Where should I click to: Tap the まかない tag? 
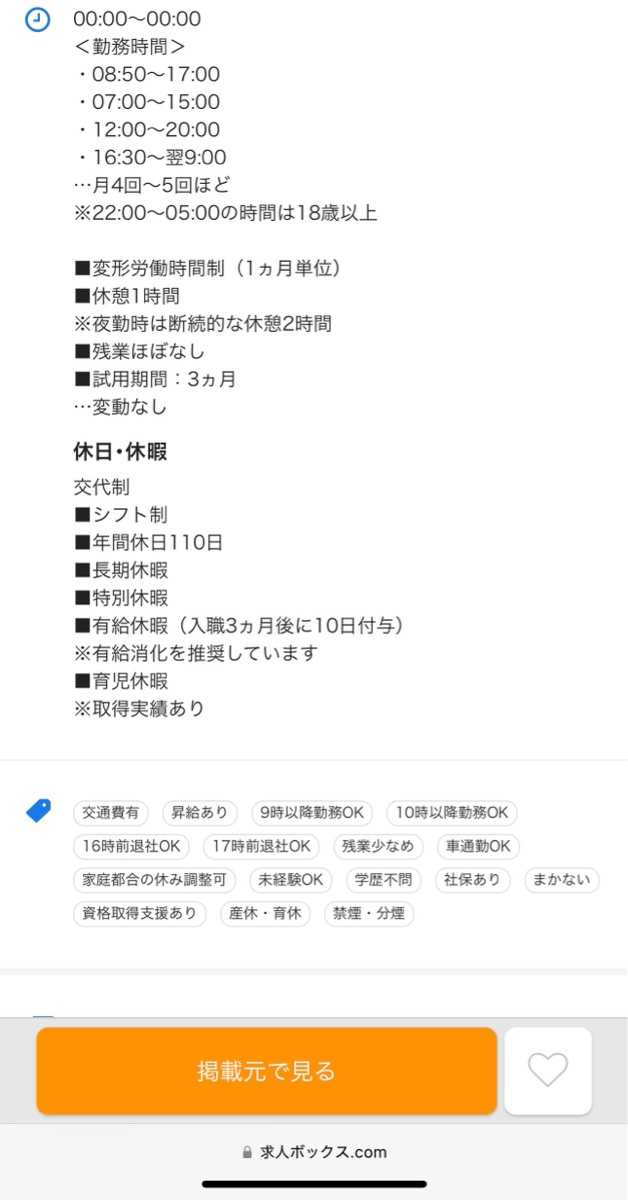(562, 880)
